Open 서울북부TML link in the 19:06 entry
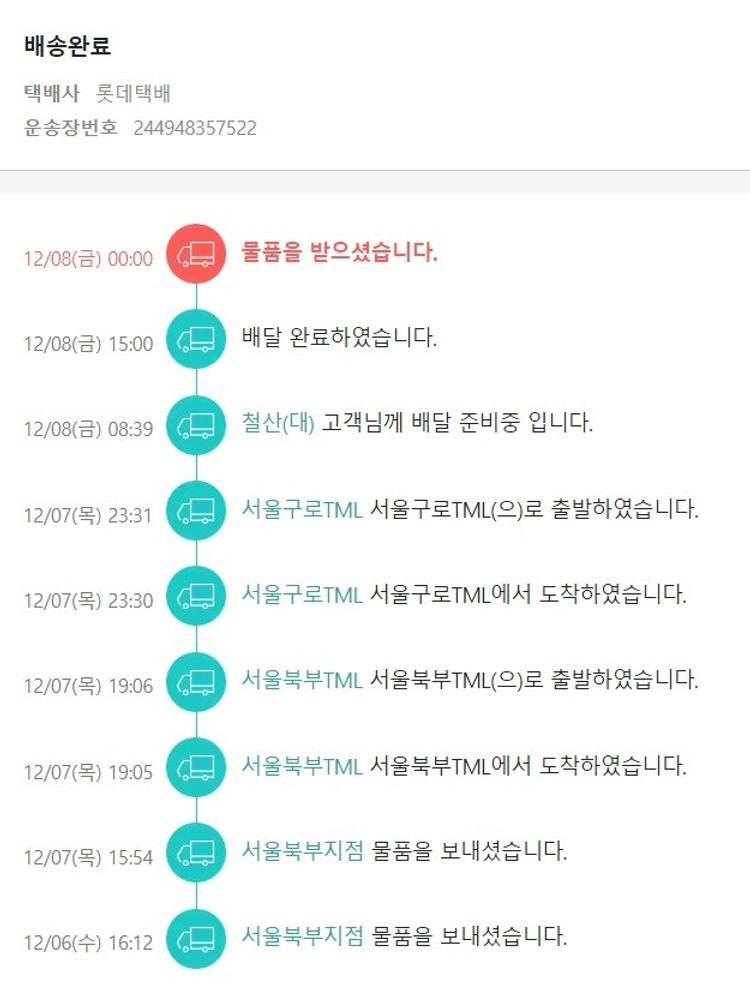This screenshot has width=750, height=996. (x=301, y=680)
